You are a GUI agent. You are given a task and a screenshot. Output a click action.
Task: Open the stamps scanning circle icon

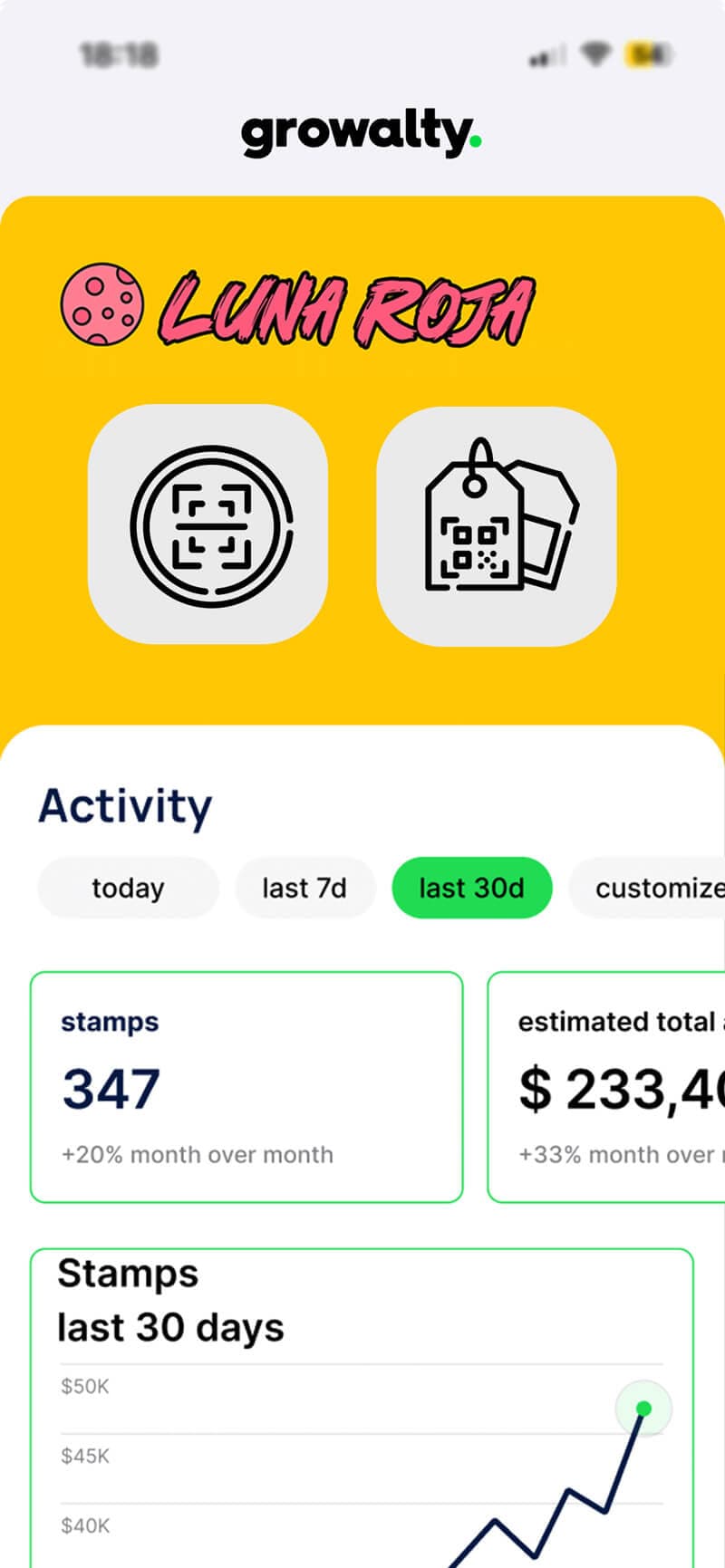pyautogui.click(x=207, y=525)
